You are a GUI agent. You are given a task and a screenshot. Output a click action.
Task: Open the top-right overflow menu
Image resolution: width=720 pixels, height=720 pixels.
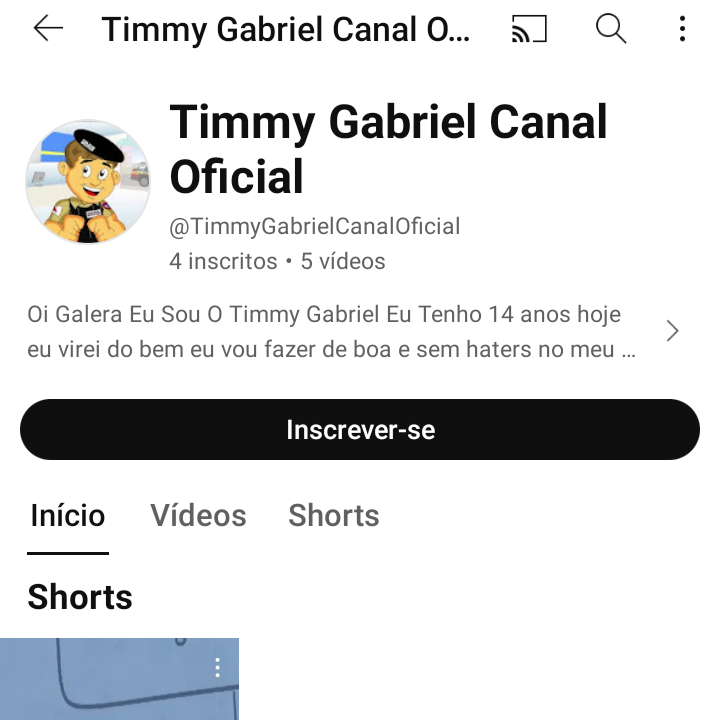tap(682, 29)
